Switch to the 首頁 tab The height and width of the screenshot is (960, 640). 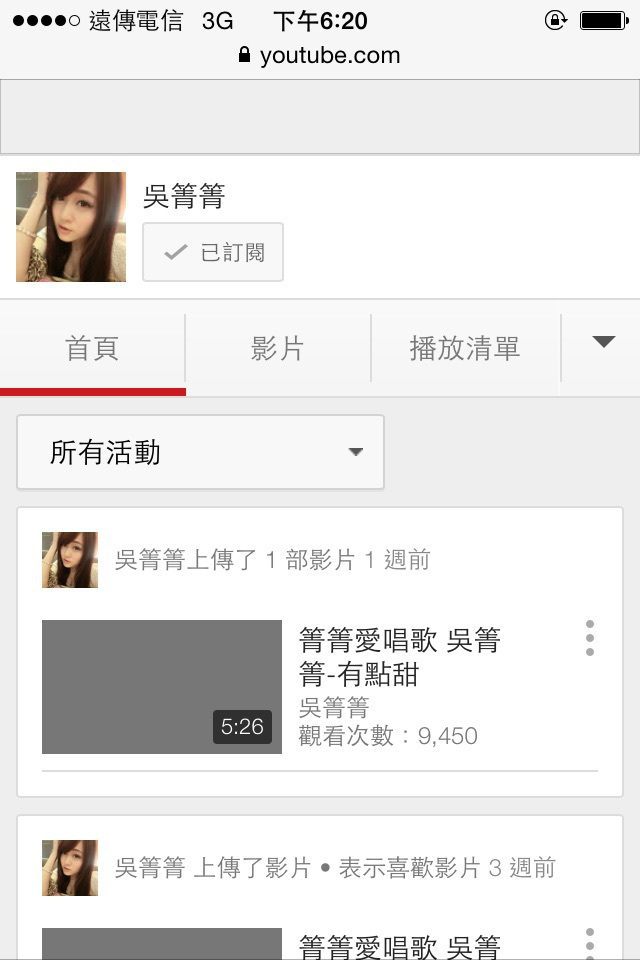coord(92,348)
